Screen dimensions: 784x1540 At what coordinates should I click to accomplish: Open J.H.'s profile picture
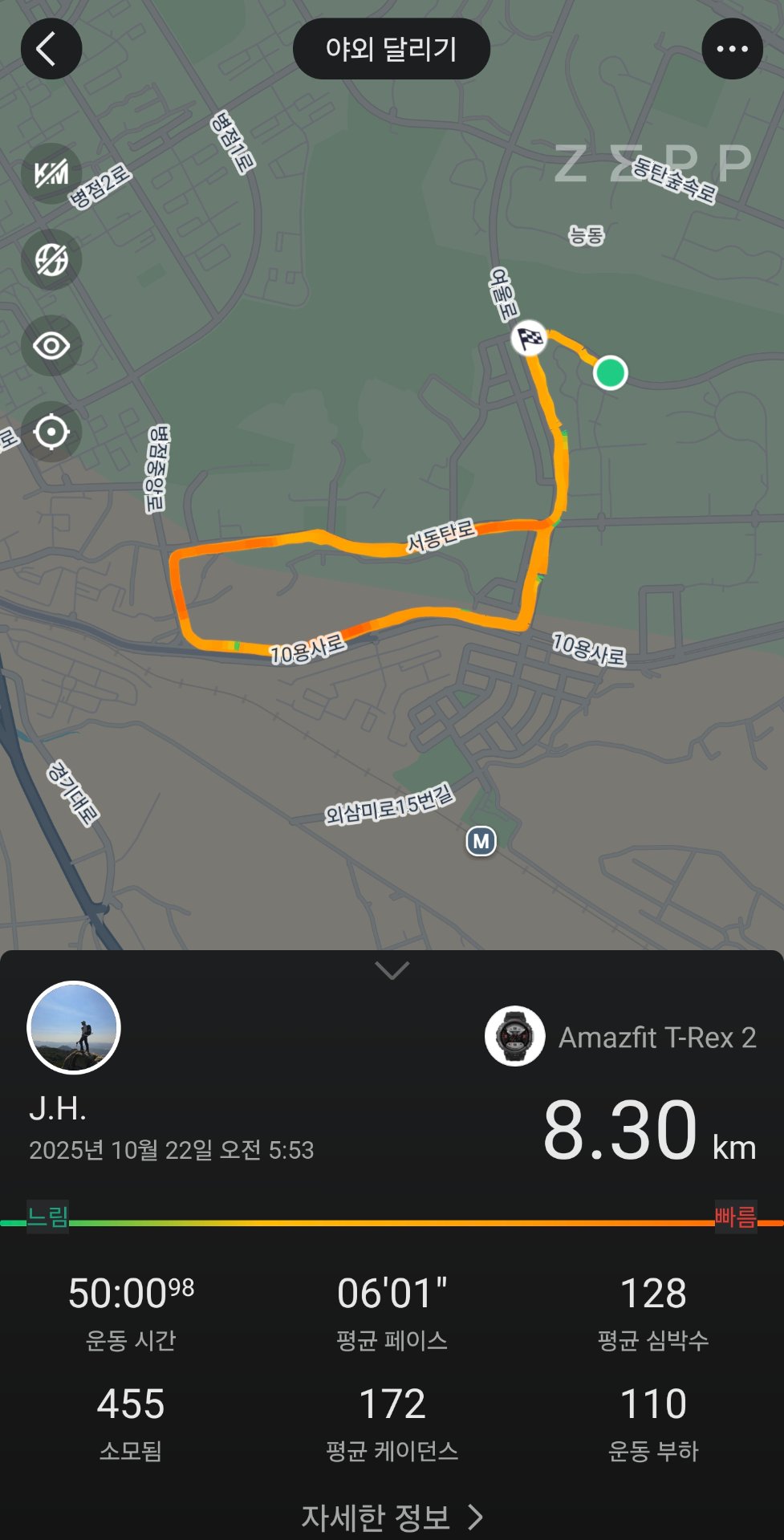click(x=74, y=1028)
